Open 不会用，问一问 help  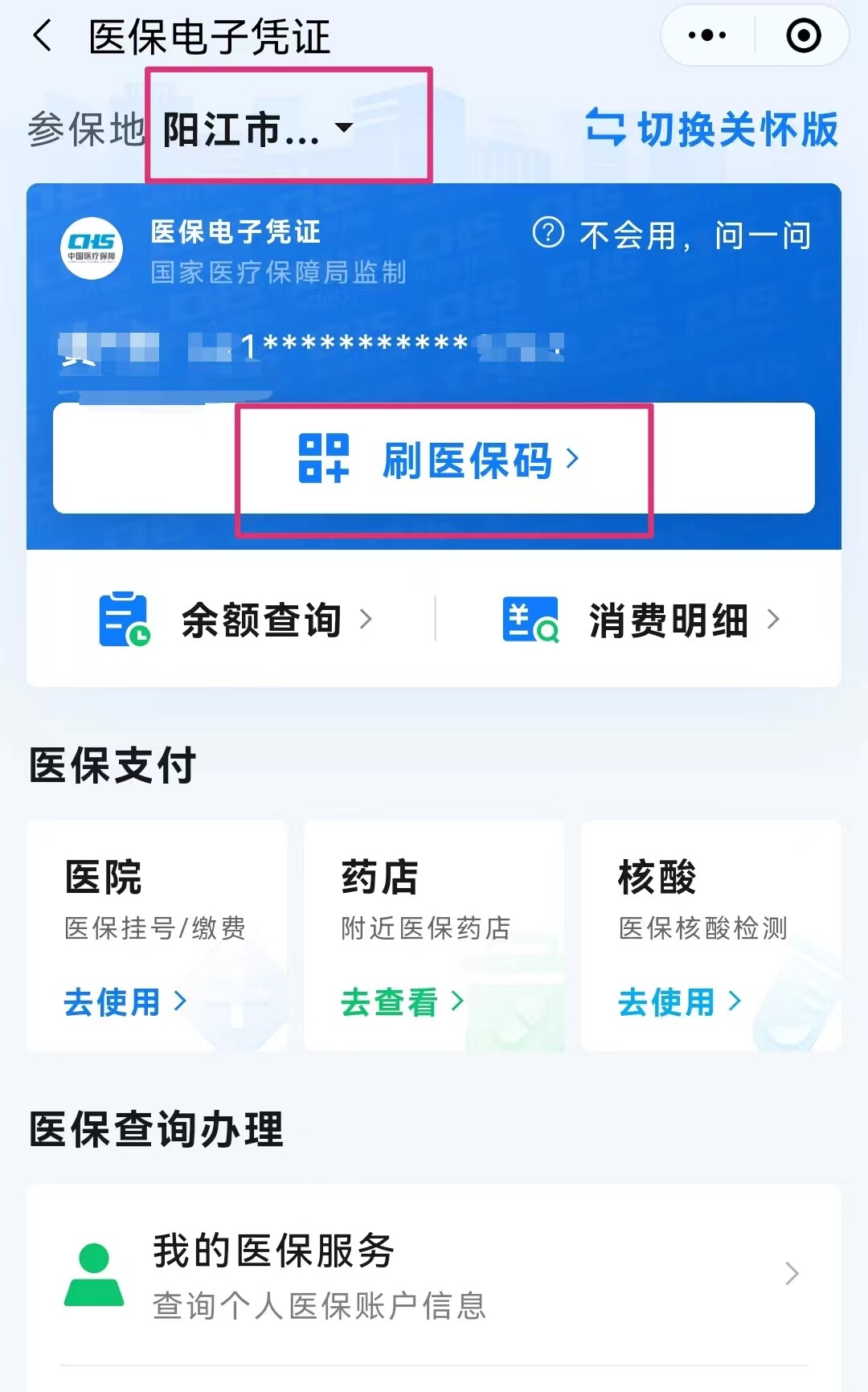[672, 235]
